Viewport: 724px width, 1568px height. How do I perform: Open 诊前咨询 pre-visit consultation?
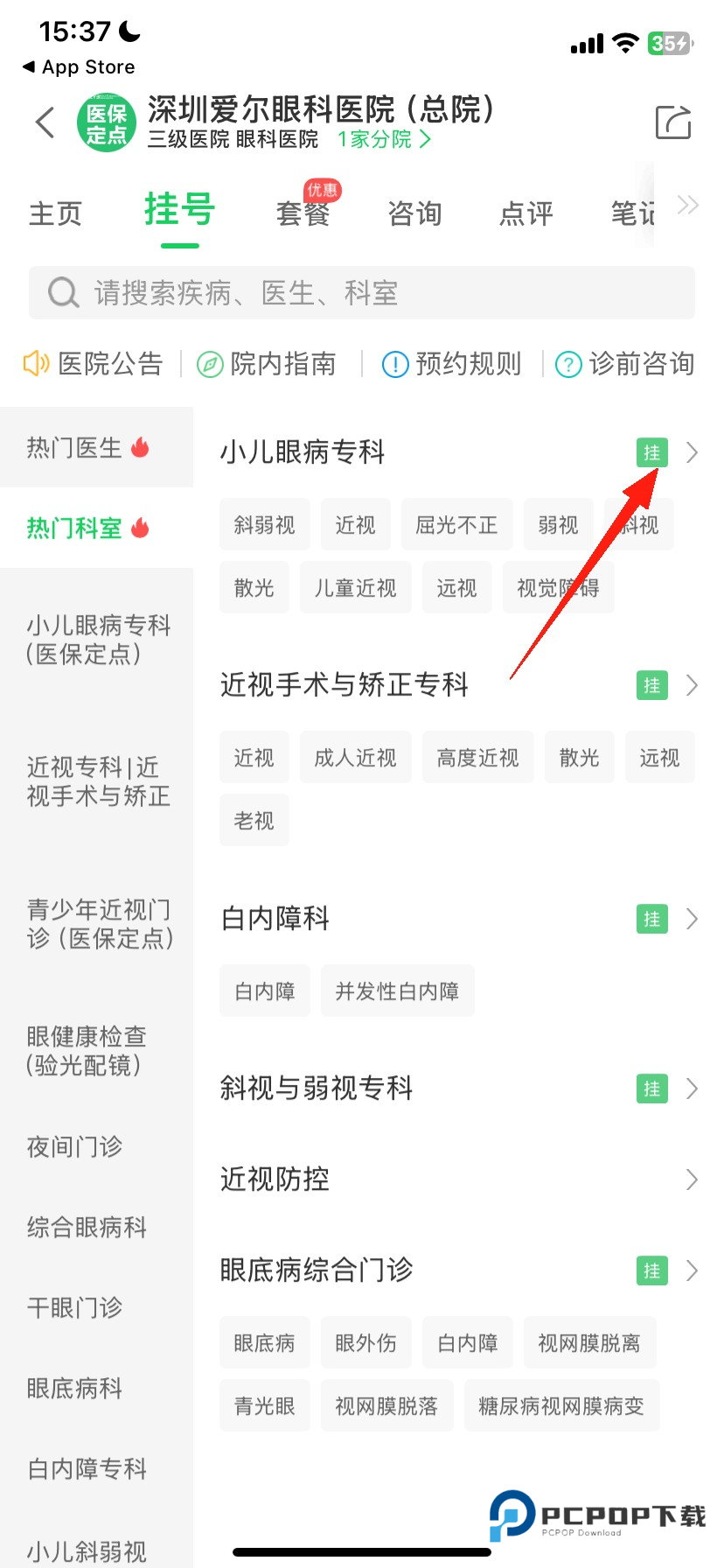tap(625, 364)
